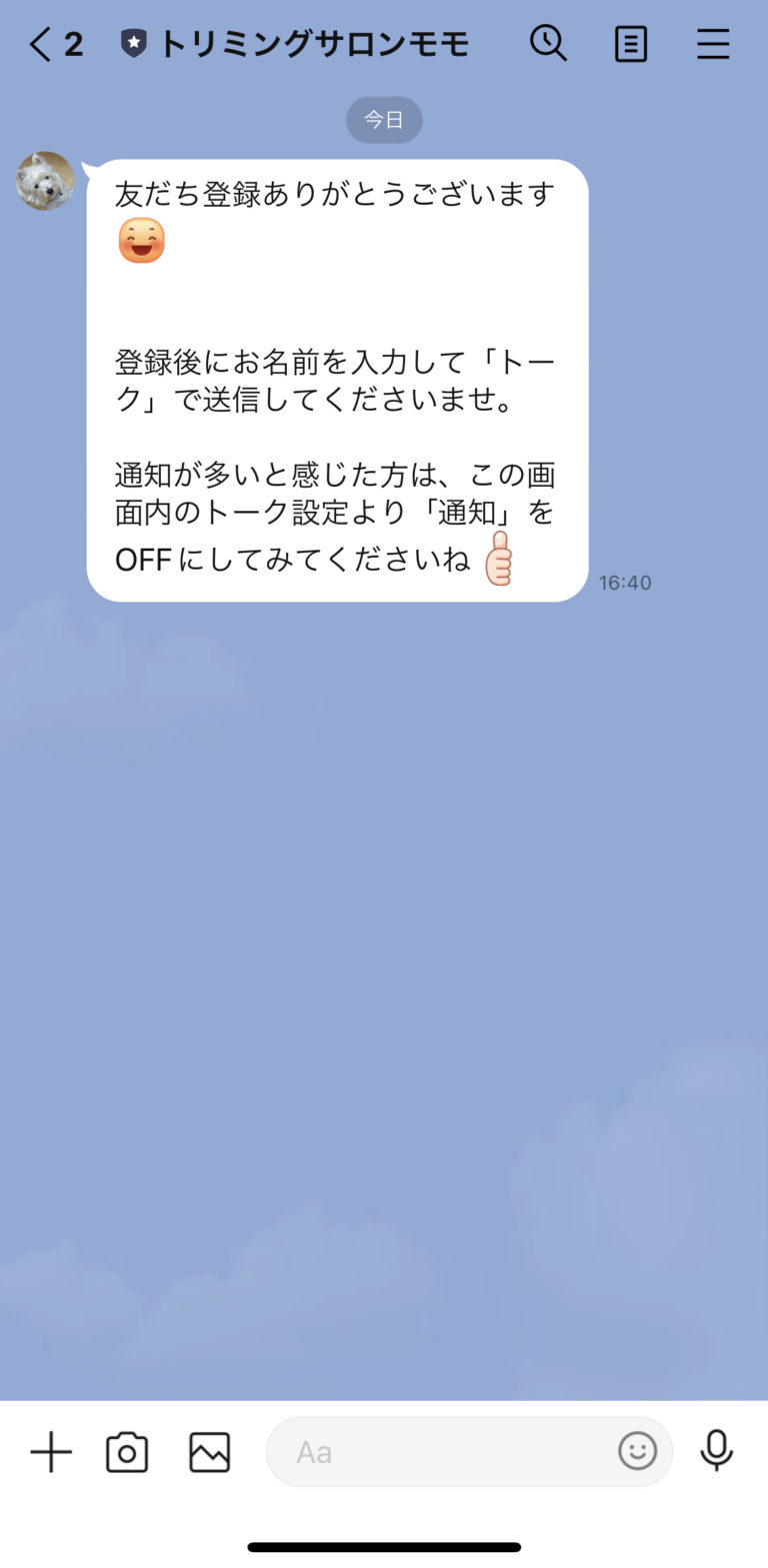Click the official account shield badge
The height and width of the screenshot is (1568, 768).
[135, 43]
